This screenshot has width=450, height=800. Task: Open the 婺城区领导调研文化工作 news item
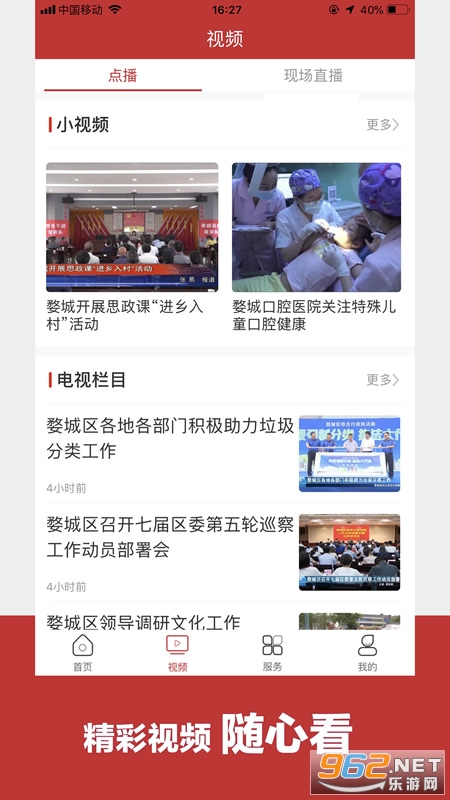(223, 621)
